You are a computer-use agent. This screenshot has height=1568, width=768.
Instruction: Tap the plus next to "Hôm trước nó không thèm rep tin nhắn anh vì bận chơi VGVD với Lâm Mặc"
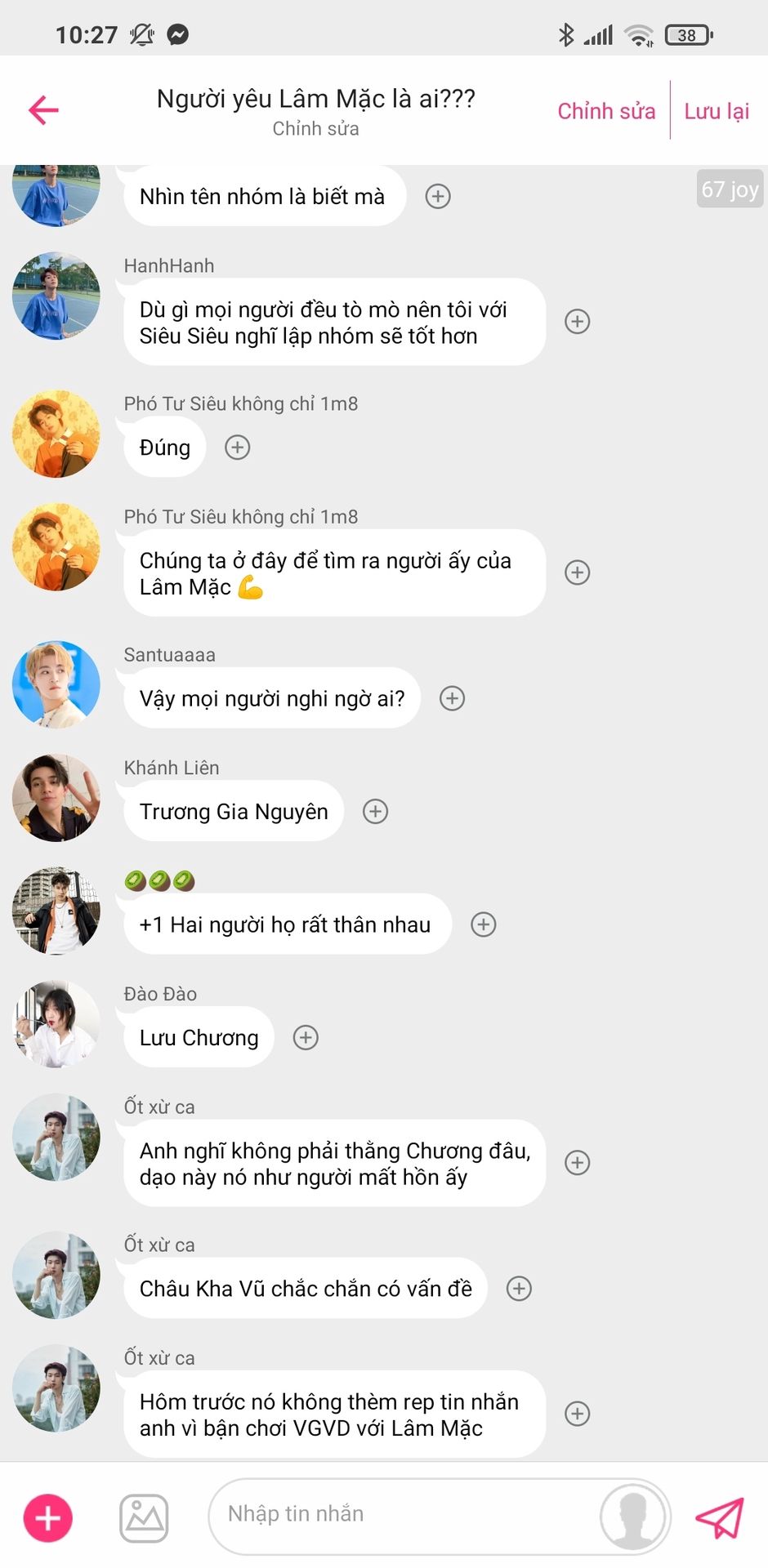click(578, 1414)
